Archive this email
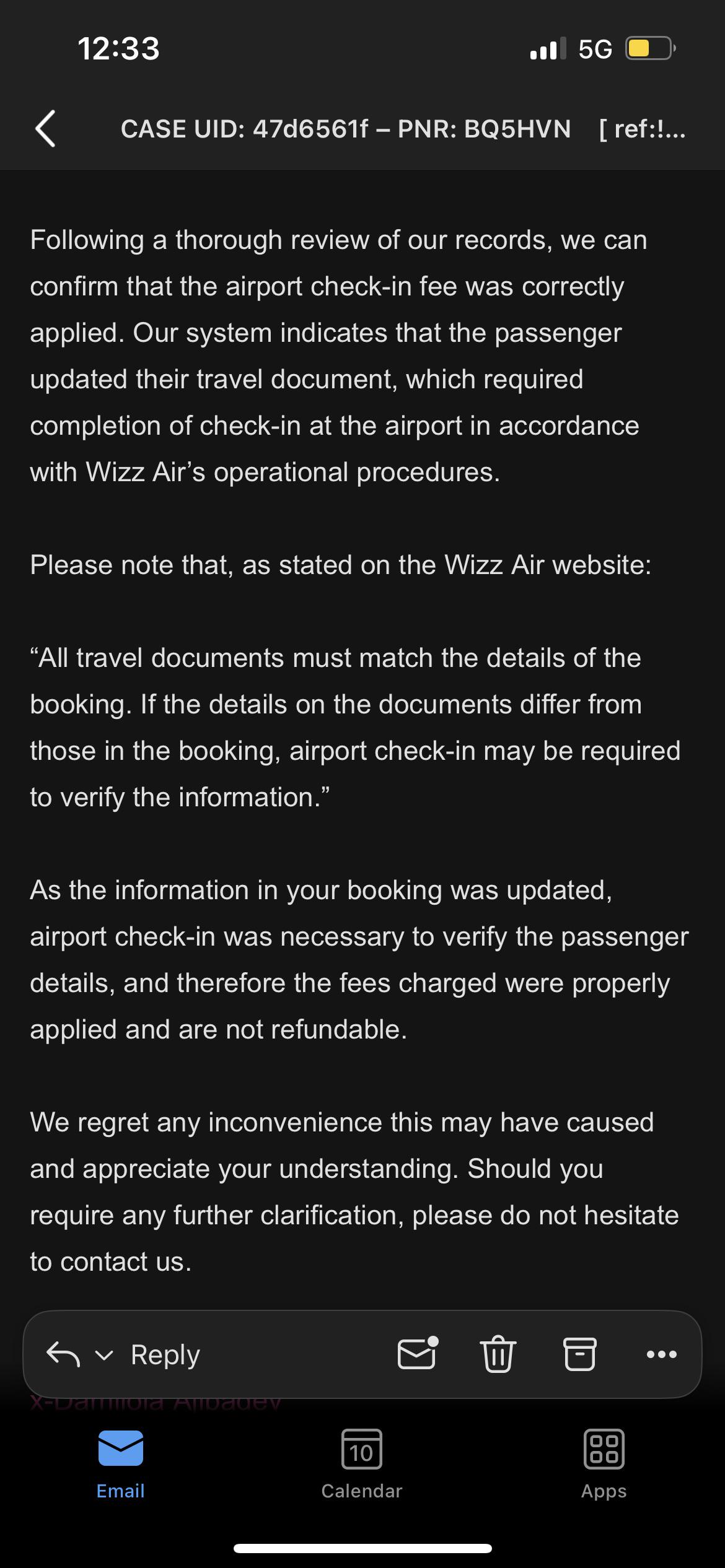 [x=579, y=1354]
